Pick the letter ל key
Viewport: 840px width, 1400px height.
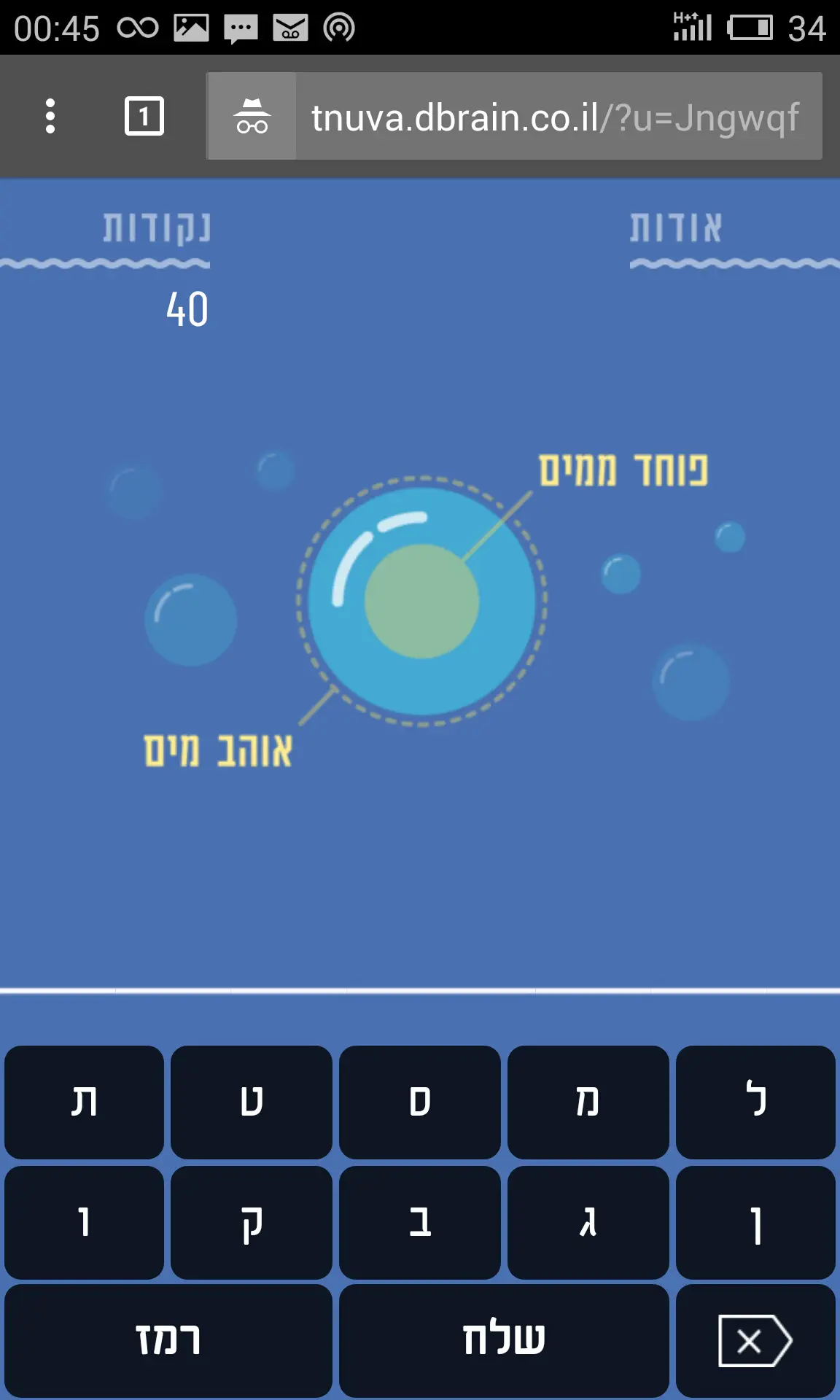(x=755, y=1102)
